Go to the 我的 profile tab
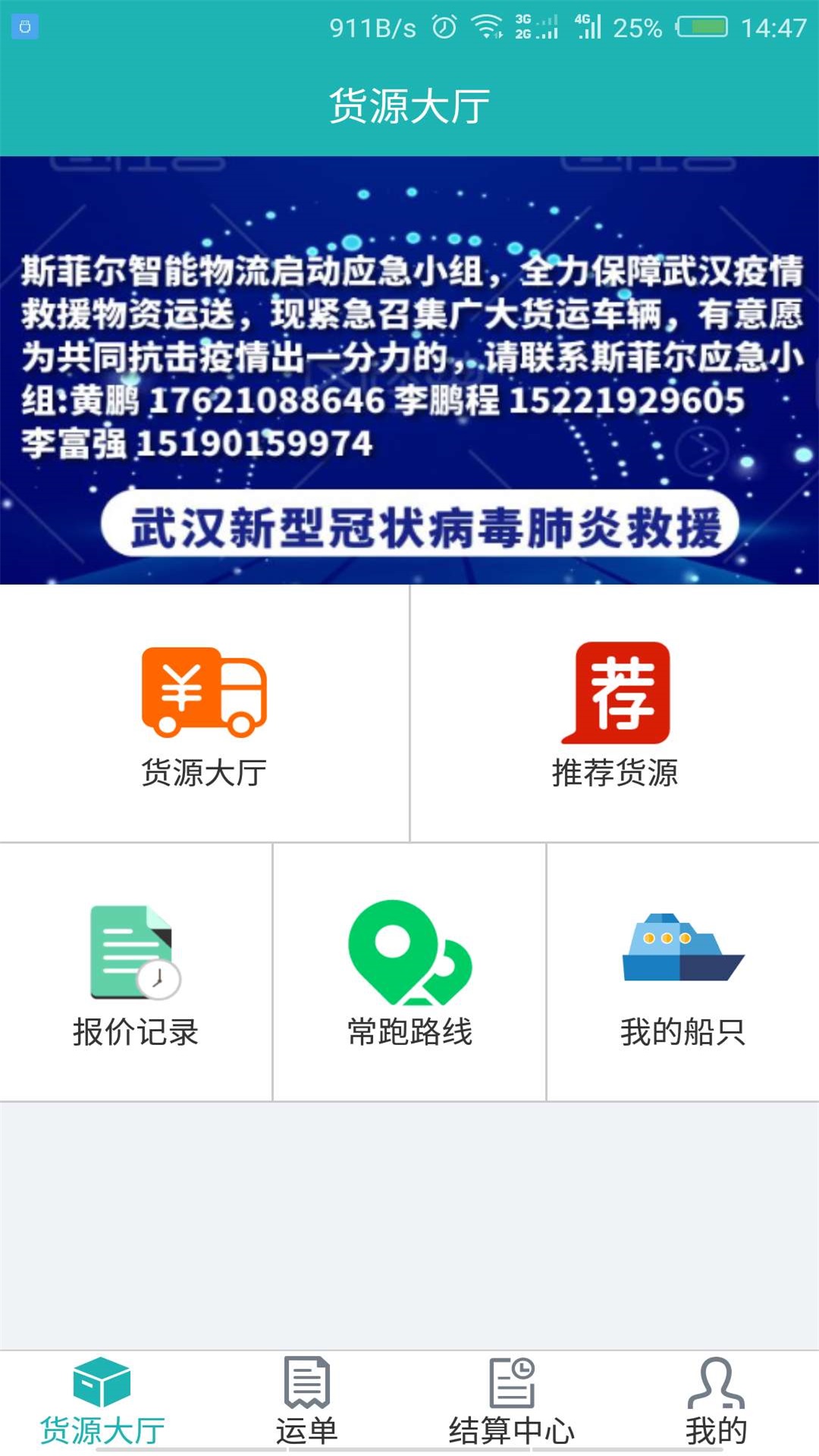The width and height of the screenshot is (819, 1456). coord(716,1403)
